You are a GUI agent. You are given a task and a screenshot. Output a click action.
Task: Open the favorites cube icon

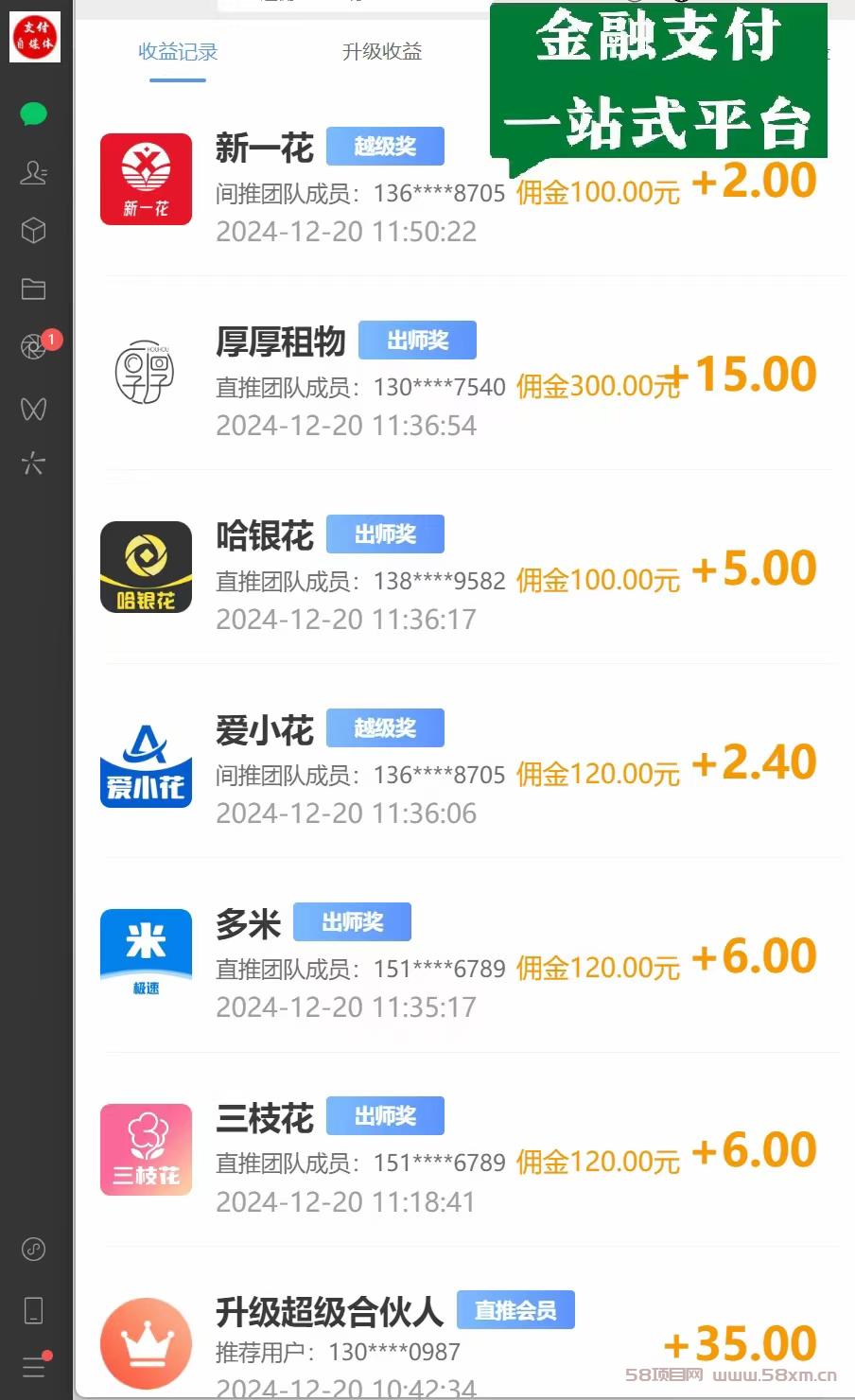[34, 231]
